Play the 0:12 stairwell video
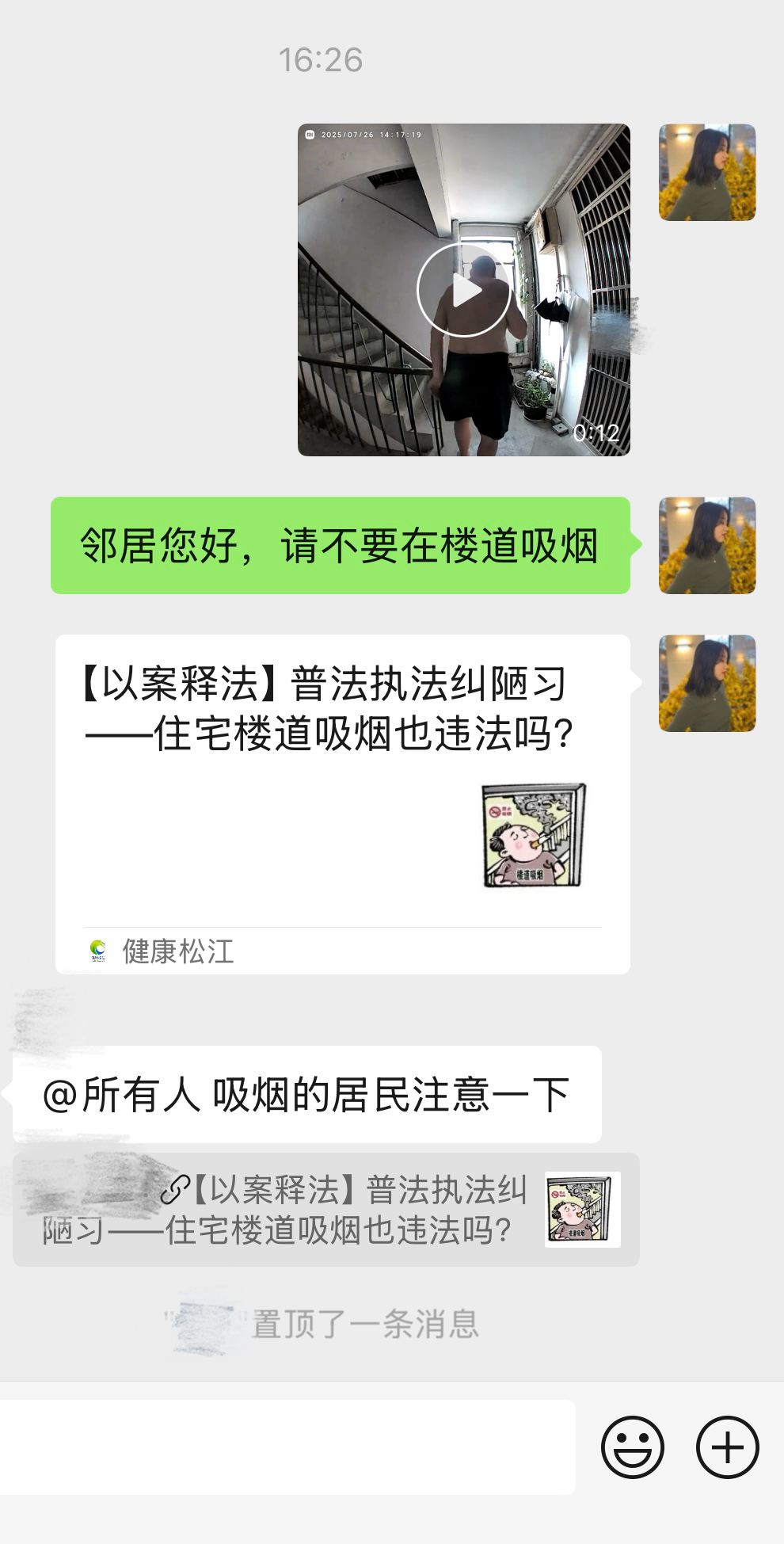 463,290
